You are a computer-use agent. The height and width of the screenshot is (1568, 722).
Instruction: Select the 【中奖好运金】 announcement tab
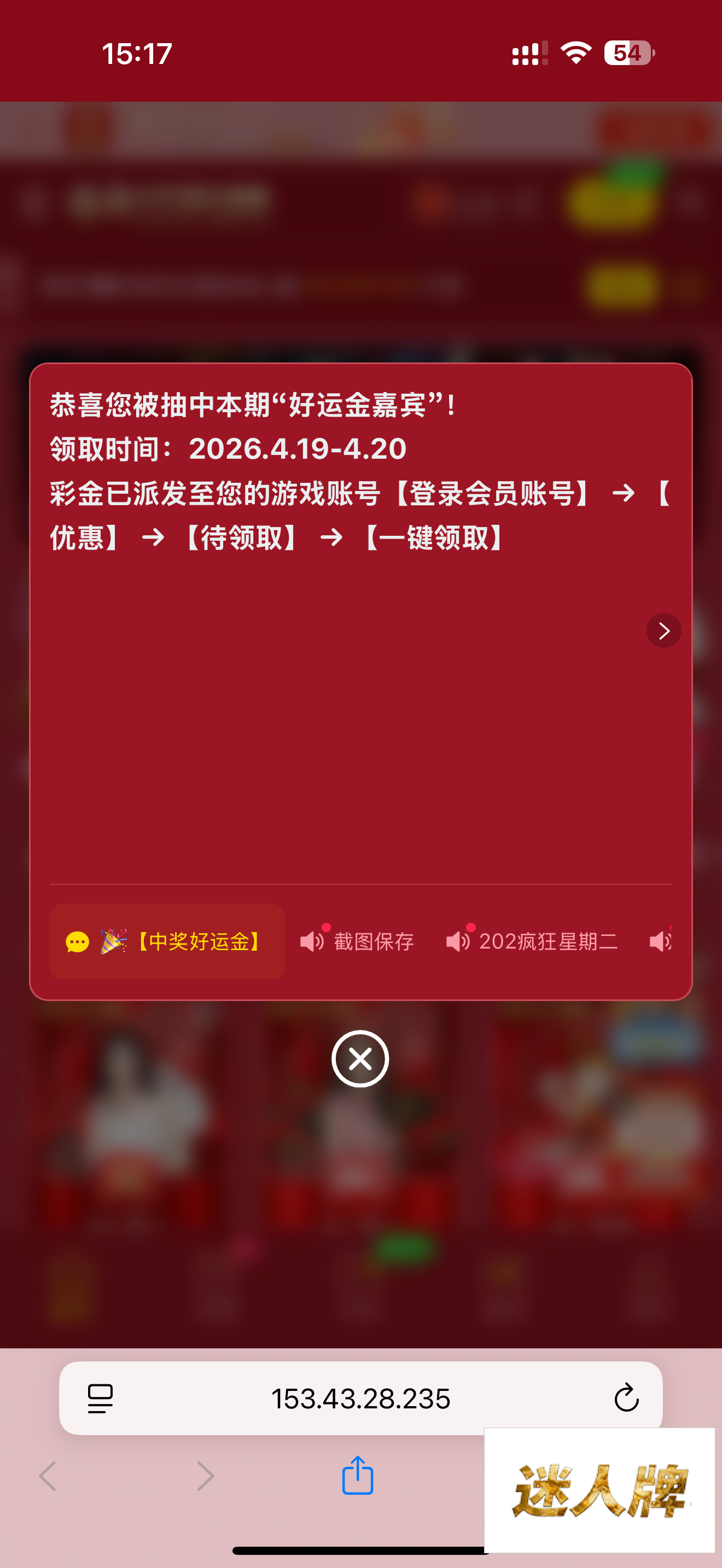pyautogui.click(x=167, y=941)
